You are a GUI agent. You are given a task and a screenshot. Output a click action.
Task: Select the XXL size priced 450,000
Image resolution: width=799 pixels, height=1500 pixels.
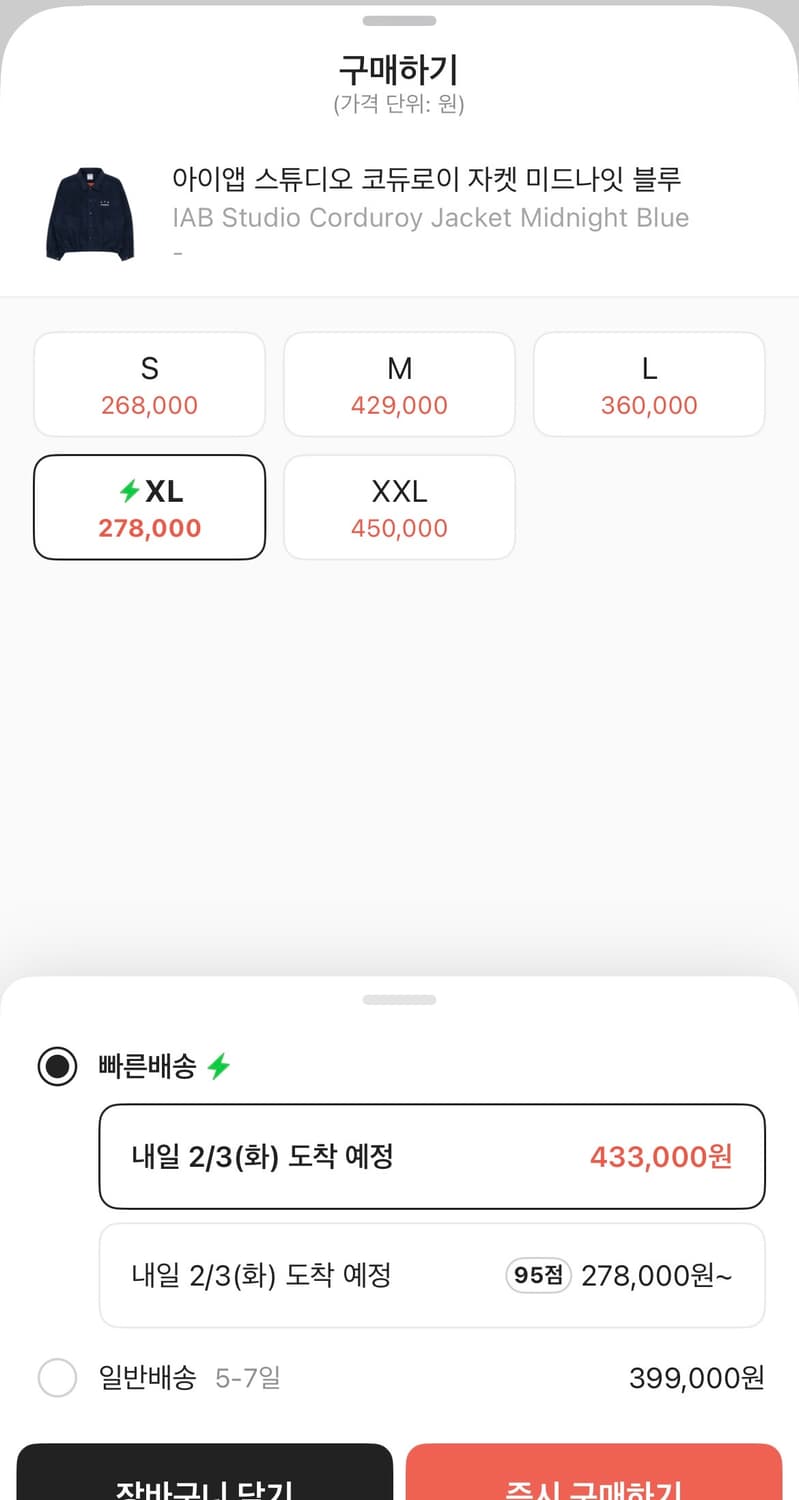[x=399, y=506]
